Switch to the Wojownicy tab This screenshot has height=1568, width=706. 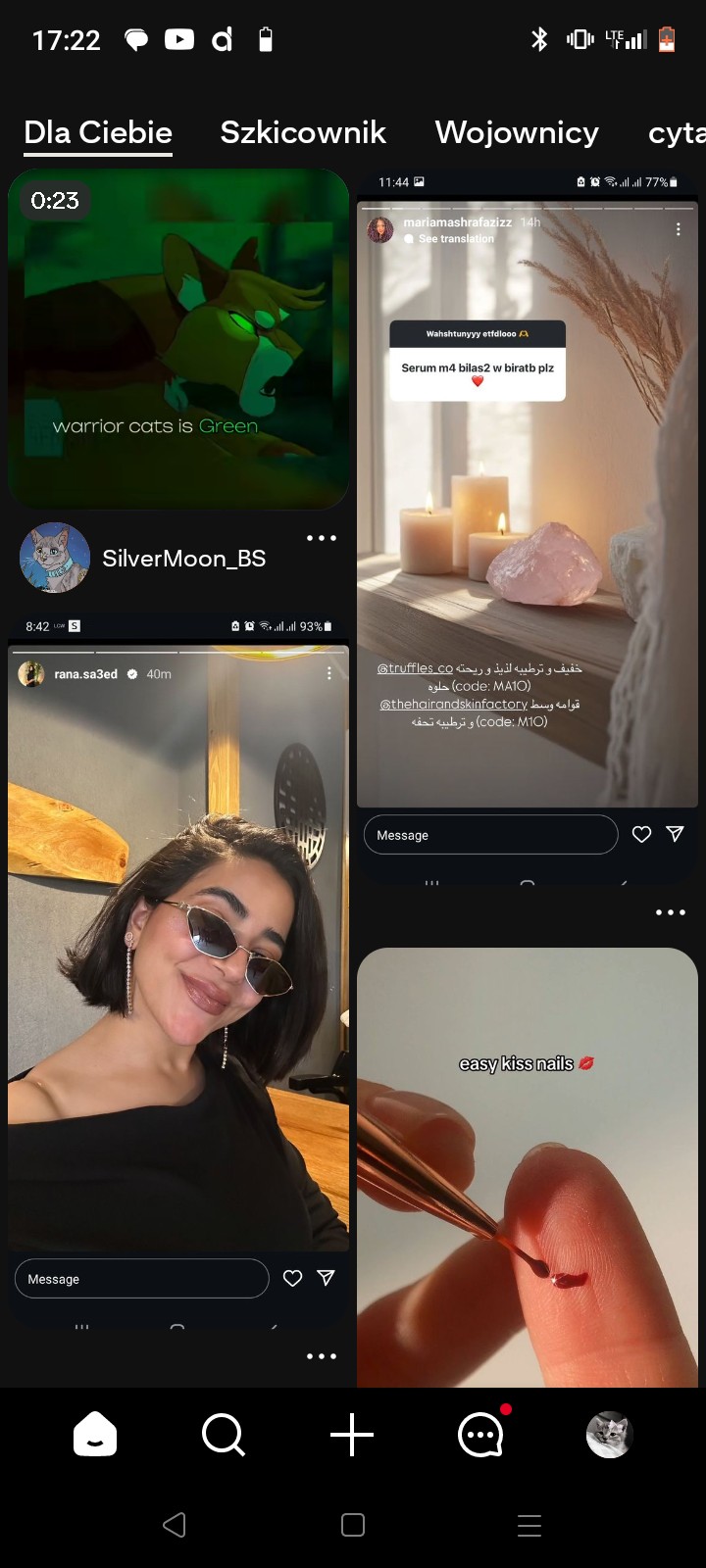point(517,132)
